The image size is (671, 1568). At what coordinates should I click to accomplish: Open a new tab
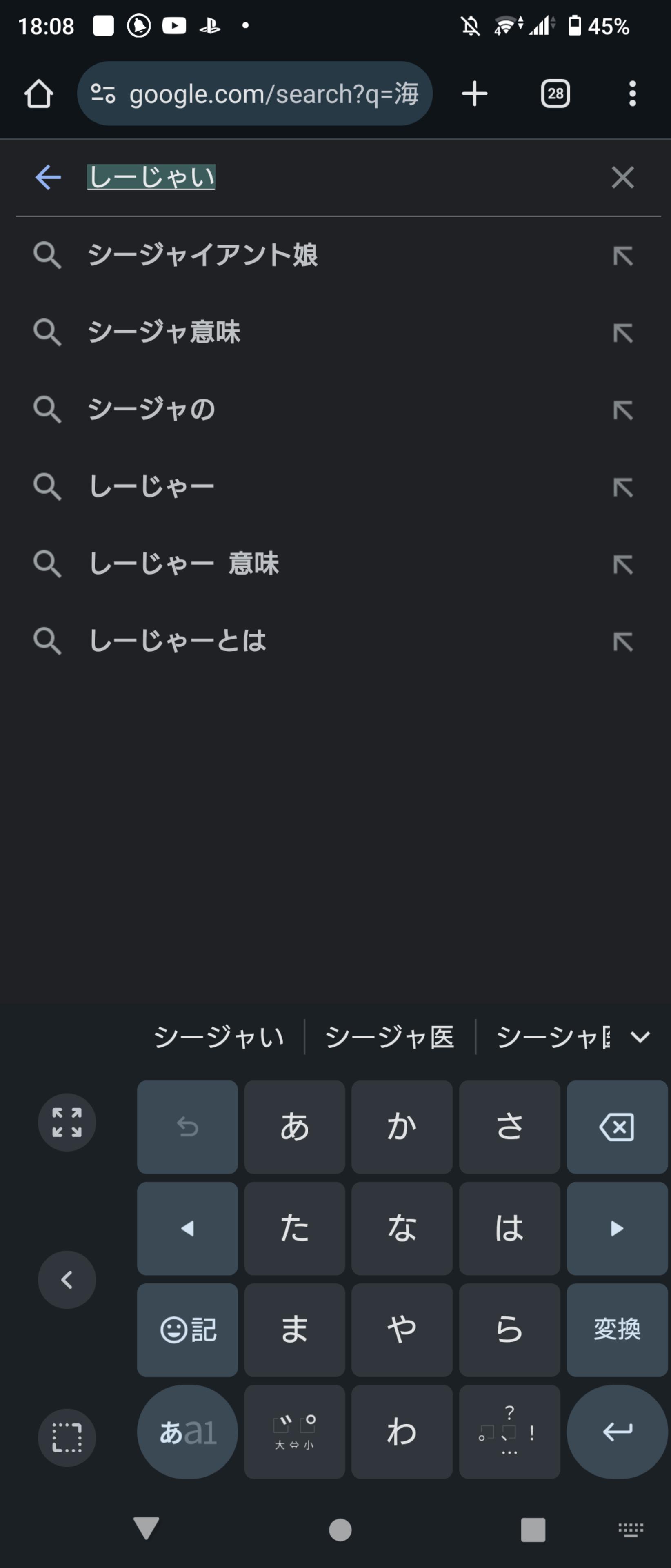[x=475, y=94]
